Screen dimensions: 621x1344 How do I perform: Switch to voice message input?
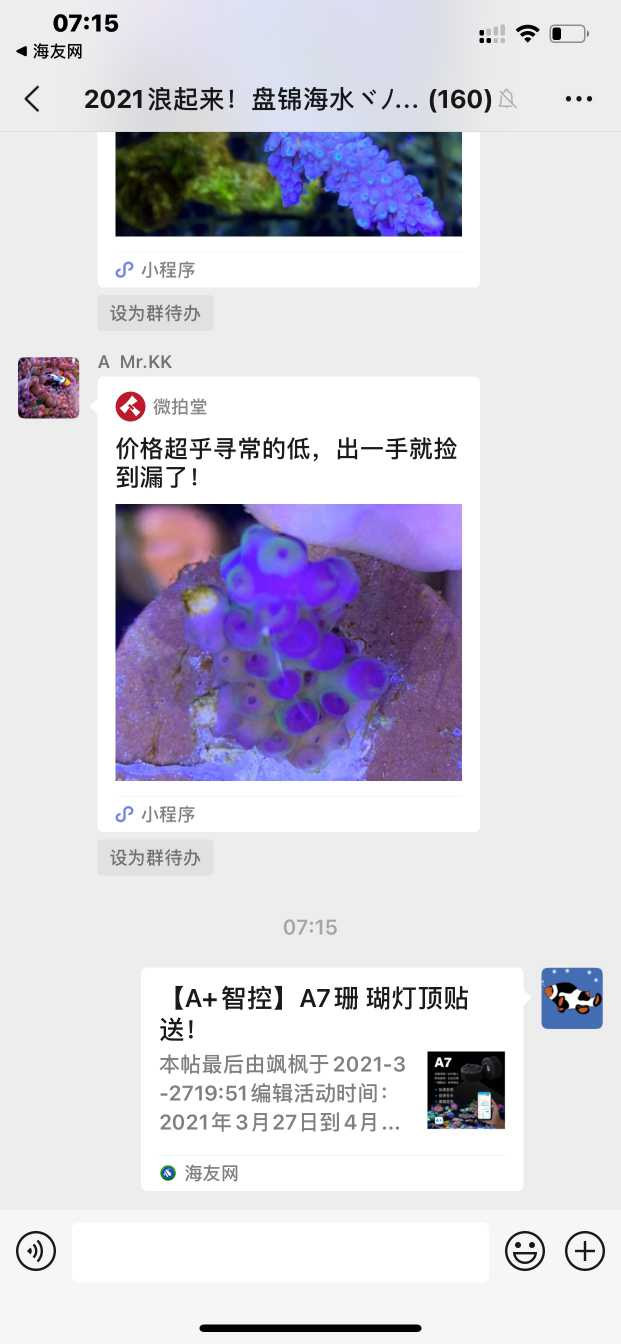click(x=36, y=1251)
